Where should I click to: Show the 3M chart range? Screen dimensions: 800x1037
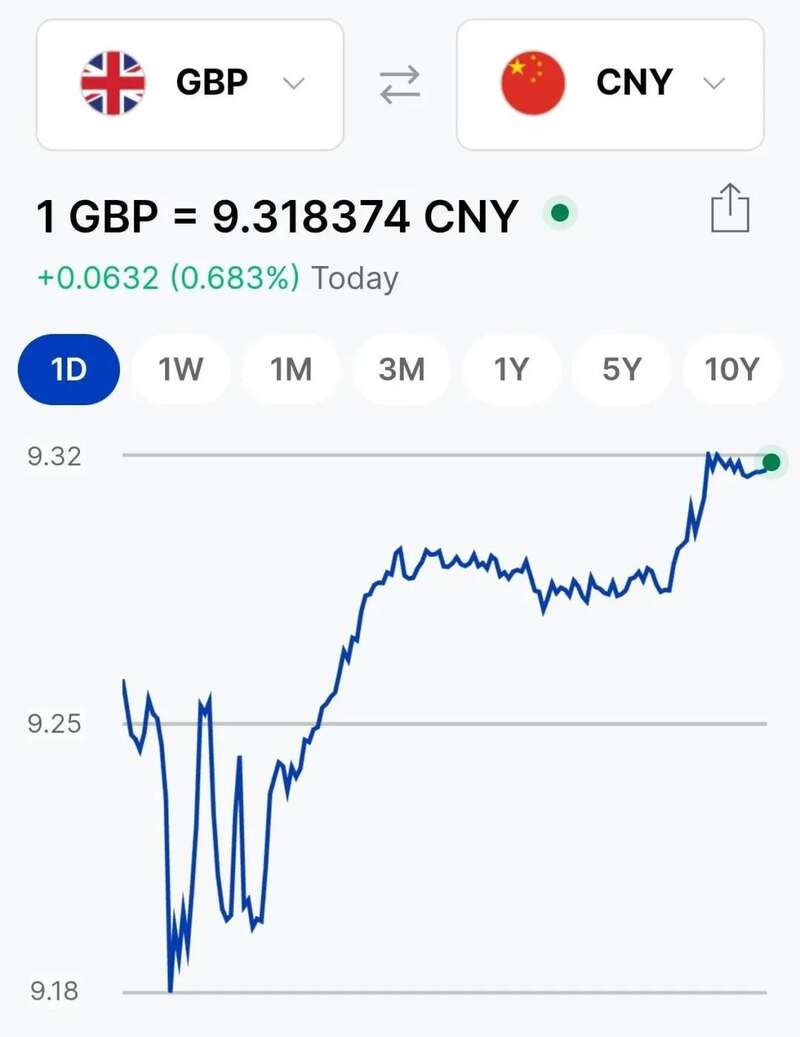click(401, 370)
